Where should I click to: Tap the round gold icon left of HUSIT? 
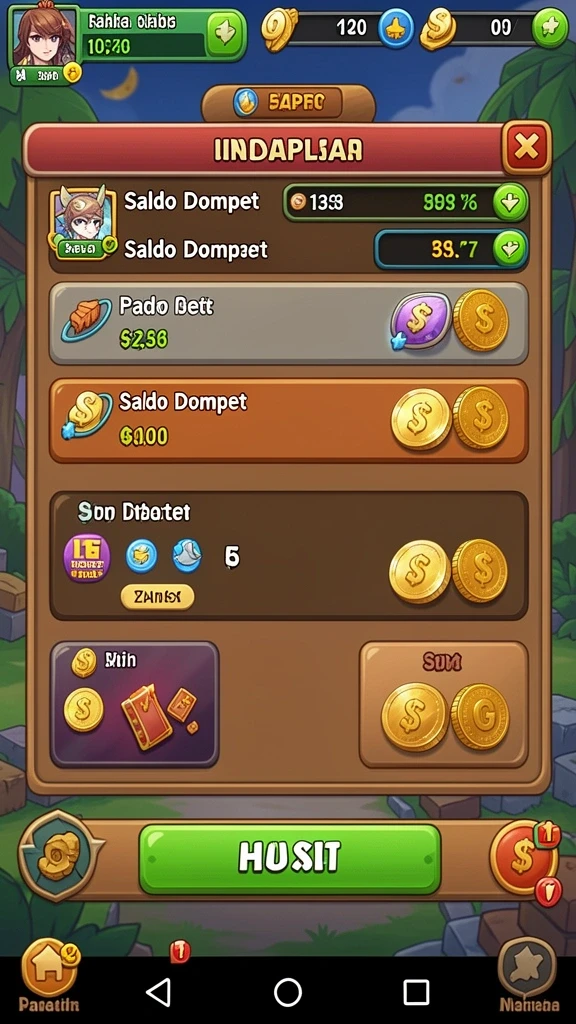(x=59, y=856)
